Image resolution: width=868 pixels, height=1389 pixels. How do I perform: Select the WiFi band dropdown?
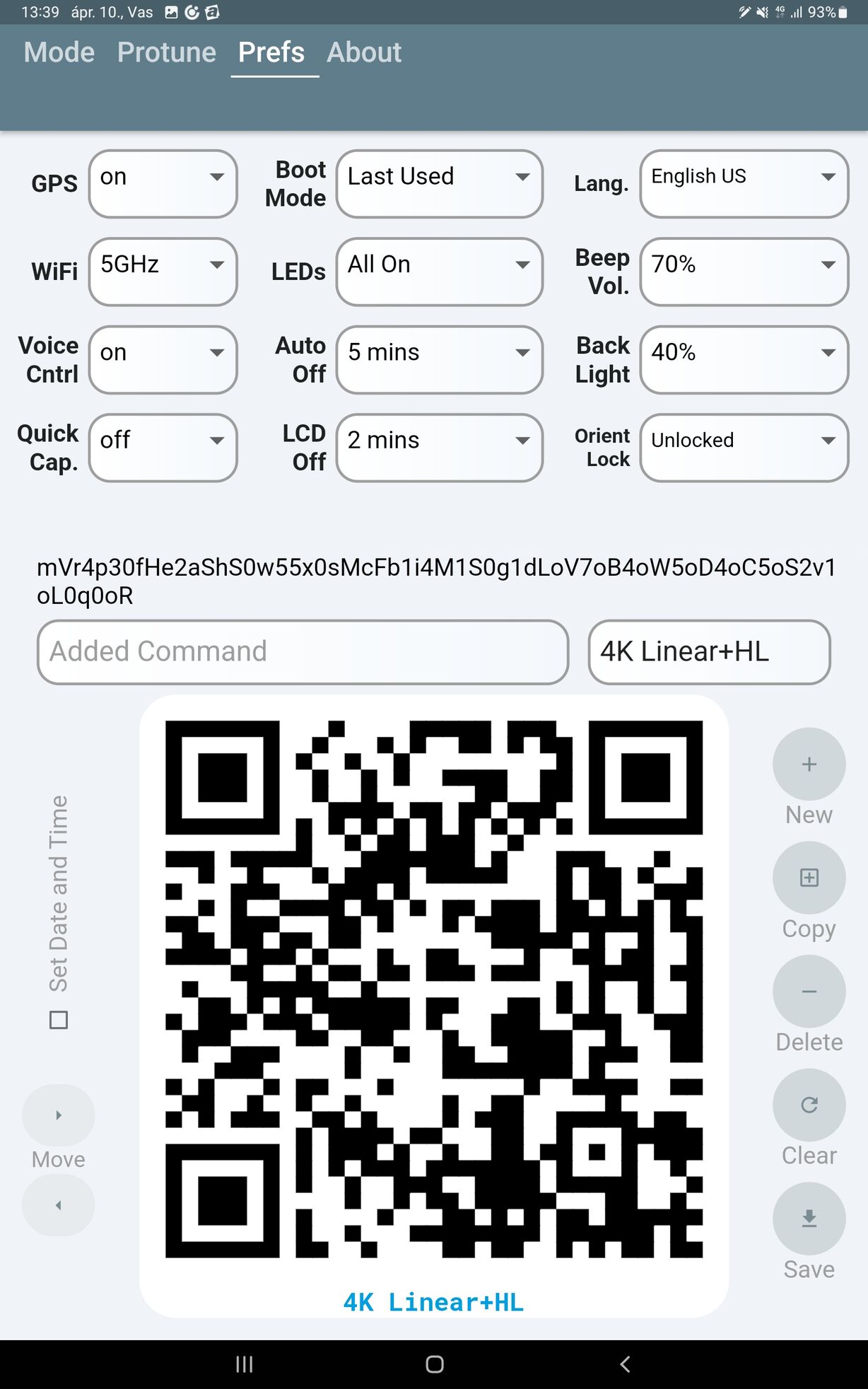click(x=163, y=272)
